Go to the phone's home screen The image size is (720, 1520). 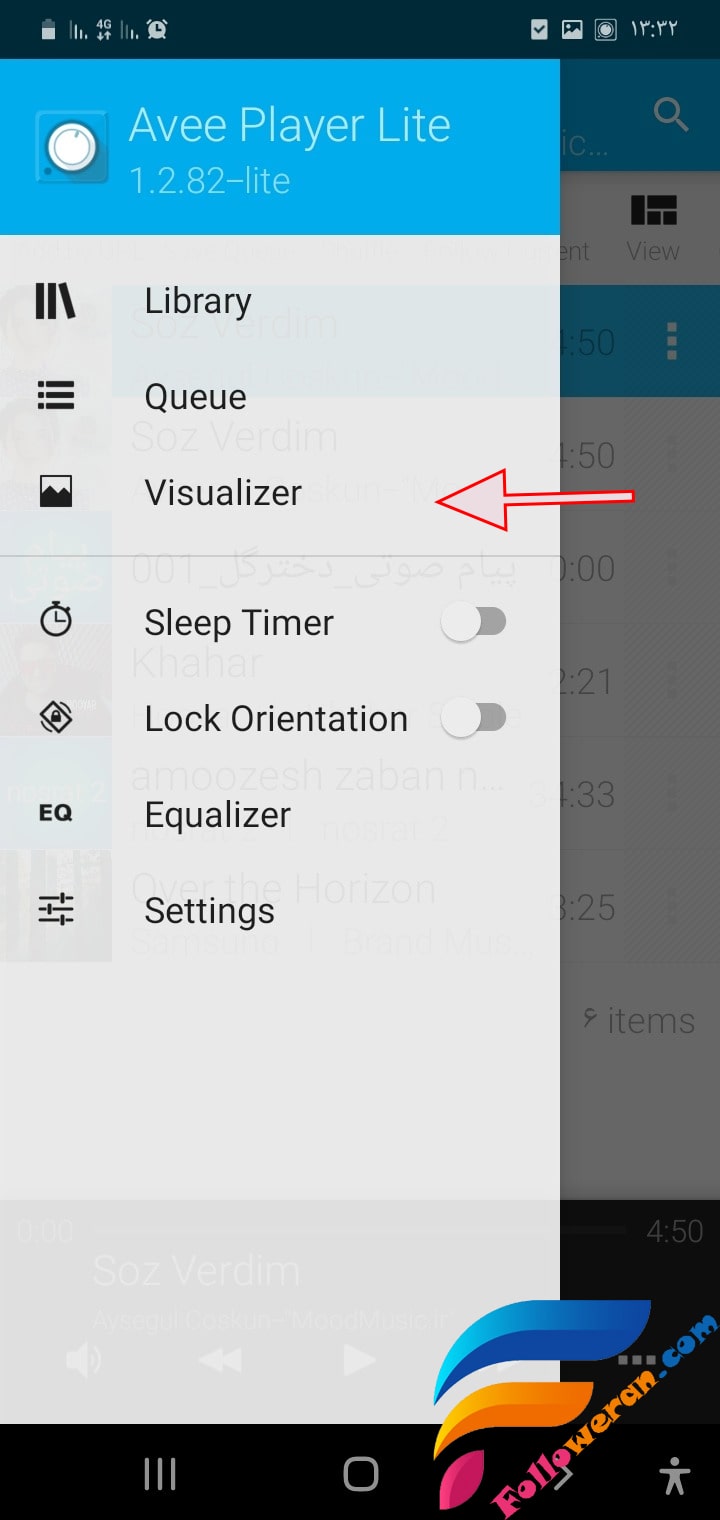click(x=361, y=1474)
